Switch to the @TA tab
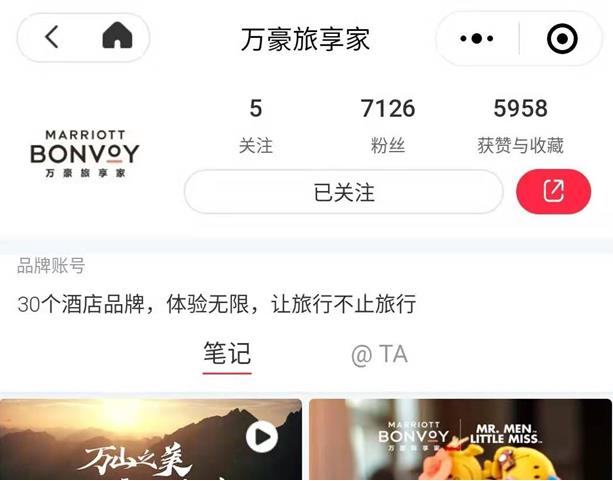The height and width of the screenshot is (481, 613). click(x=379, y=355)
